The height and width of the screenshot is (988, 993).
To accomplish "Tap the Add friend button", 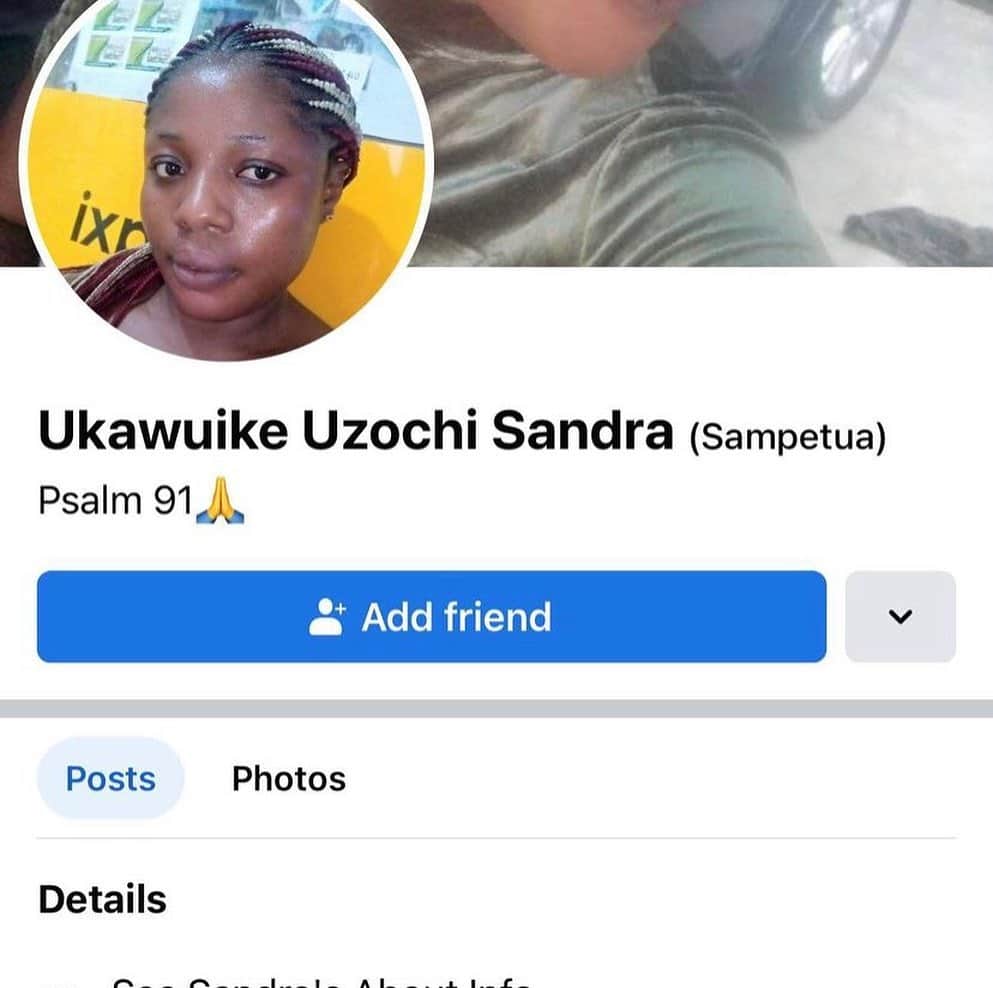I will point(431,617).
